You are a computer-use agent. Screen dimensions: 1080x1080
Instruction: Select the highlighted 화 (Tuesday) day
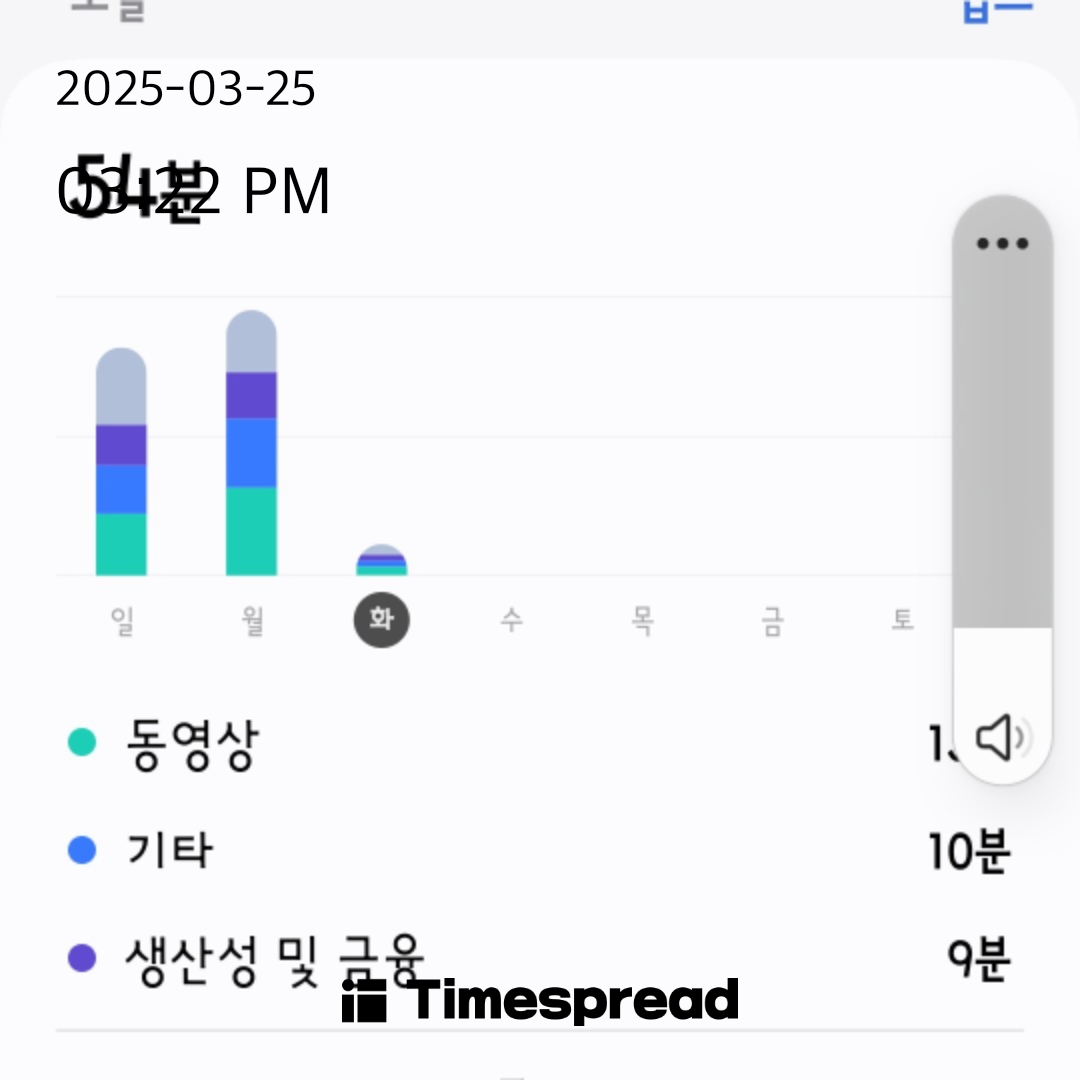(381, 620)
